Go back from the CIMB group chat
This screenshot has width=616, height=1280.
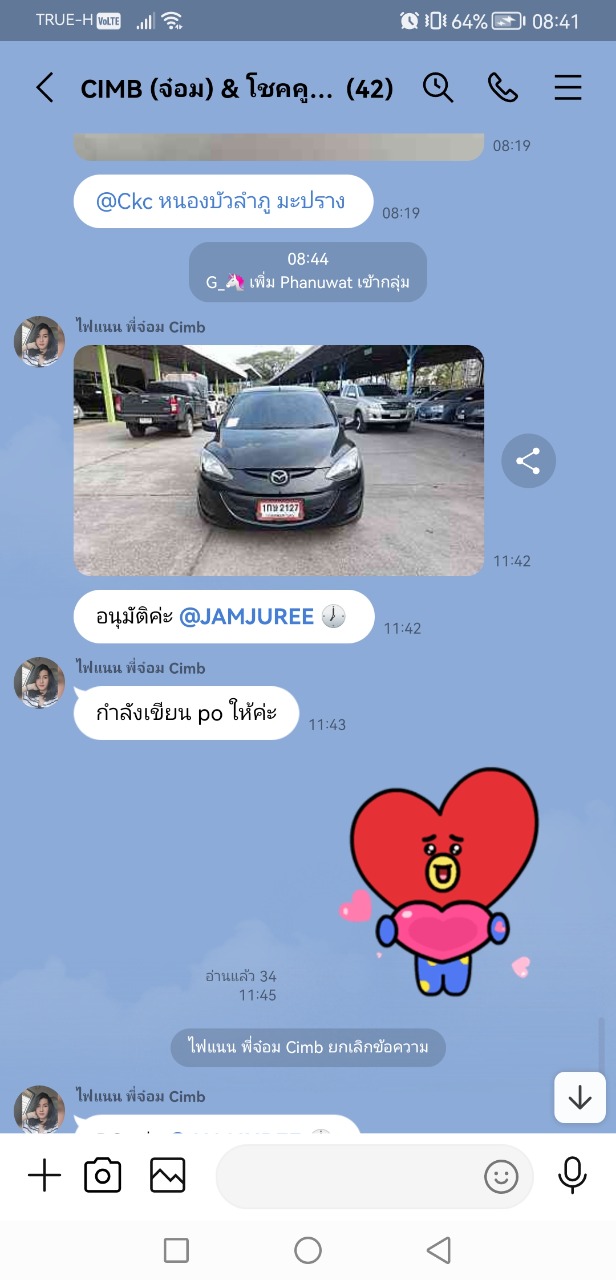44,88
